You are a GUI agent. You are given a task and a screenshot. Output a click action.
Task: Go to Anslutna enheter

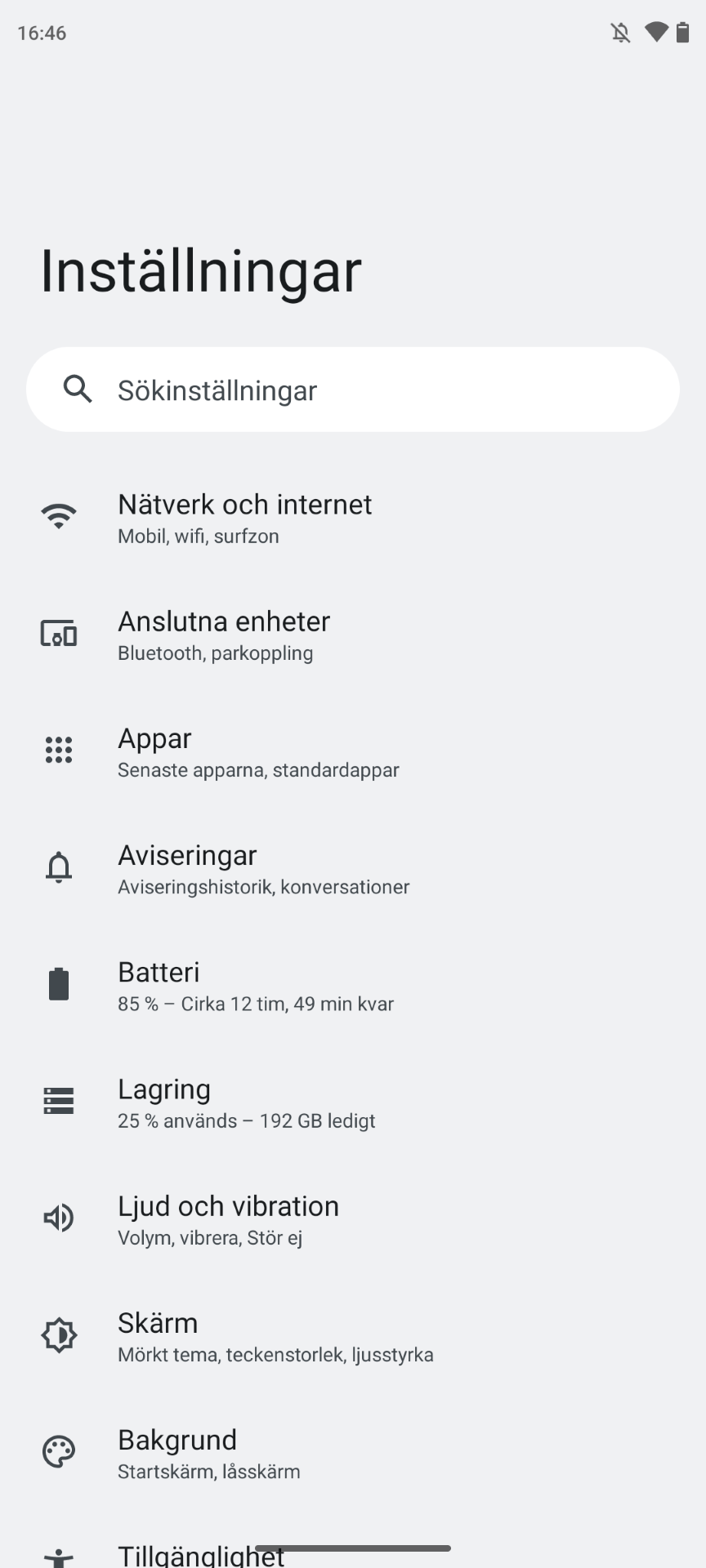point(224,635)
